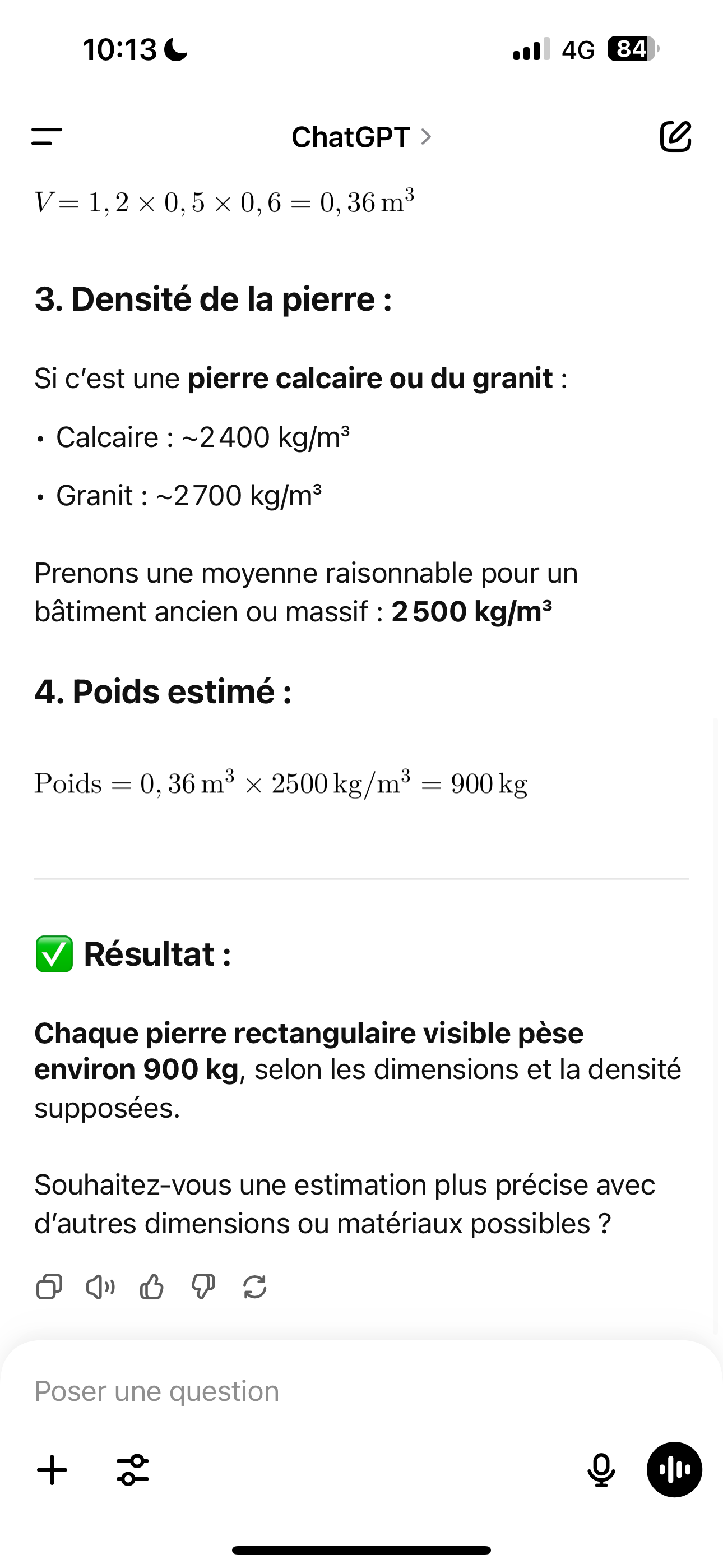Dictate with the microphone icon
Image resolution: width=723 pixels, height=1568 pixels.
(601, 1470)
